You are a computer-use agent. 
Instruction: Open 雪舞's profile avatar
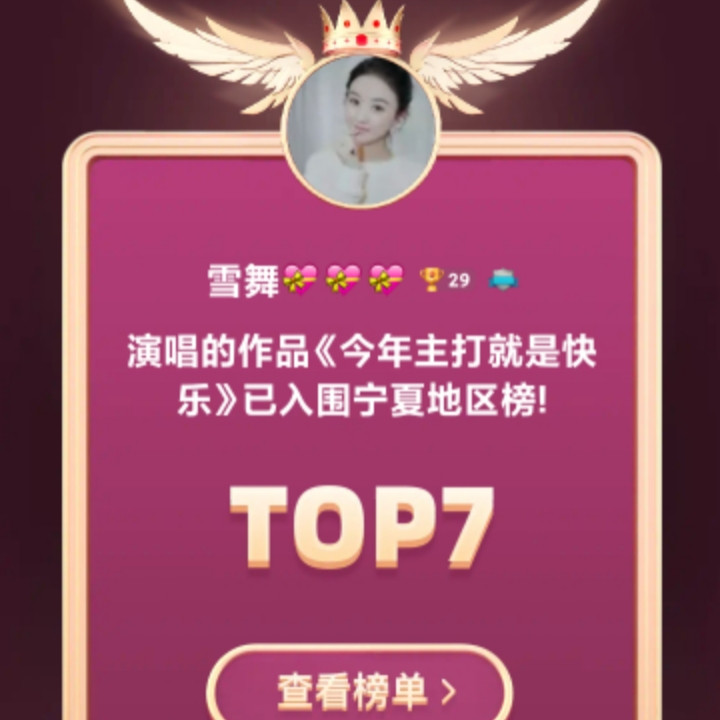pyautogui.click(x=361, y=131)
